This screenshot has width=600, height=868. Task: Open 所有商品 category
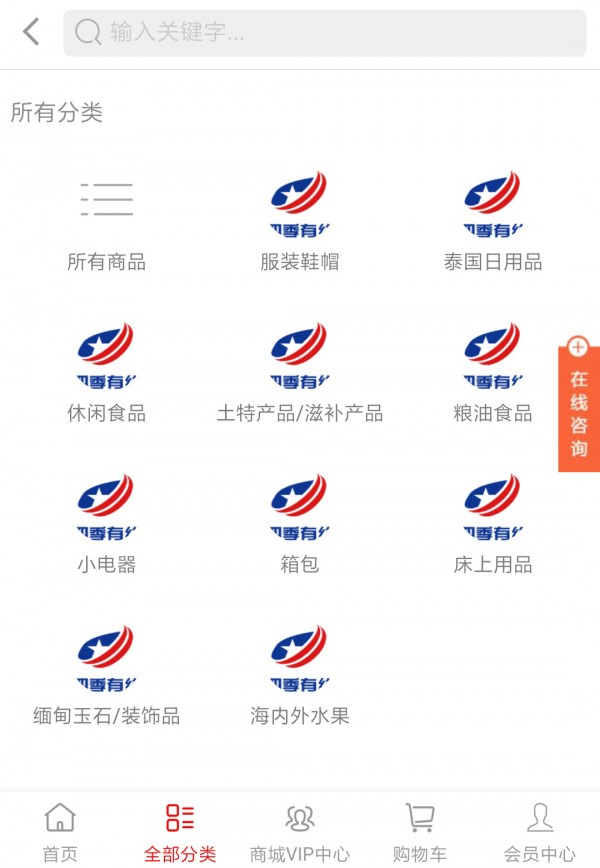(106, 222)
